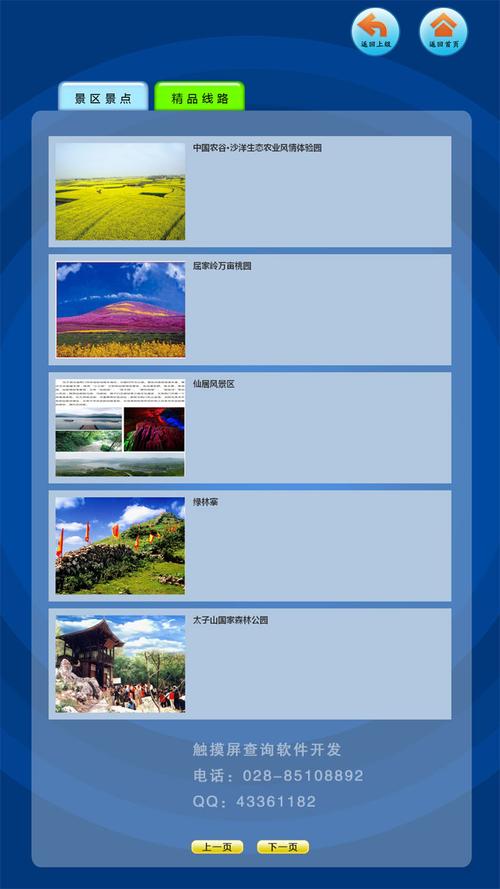Load the next page with 下一页

click(283, 847)
